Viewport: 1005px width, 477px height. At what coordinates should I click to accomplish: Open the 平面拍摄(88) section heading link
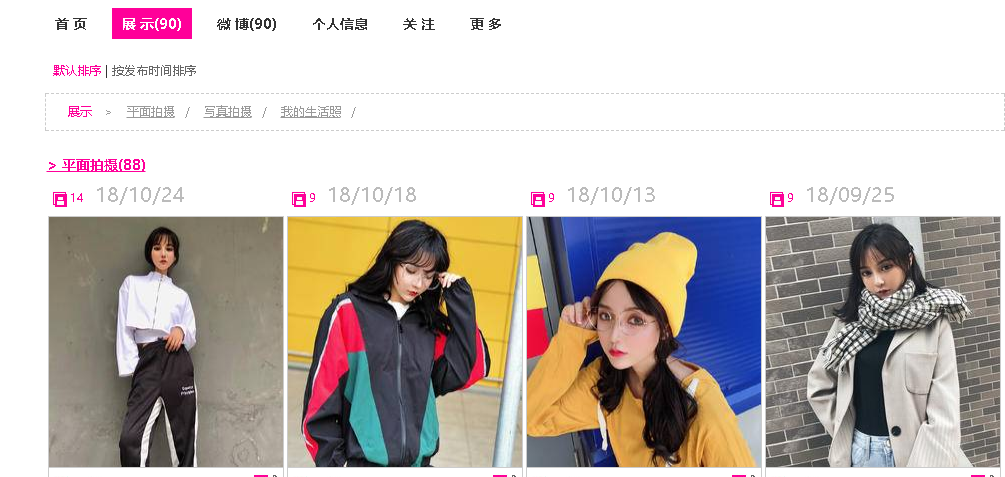(97, 165)
